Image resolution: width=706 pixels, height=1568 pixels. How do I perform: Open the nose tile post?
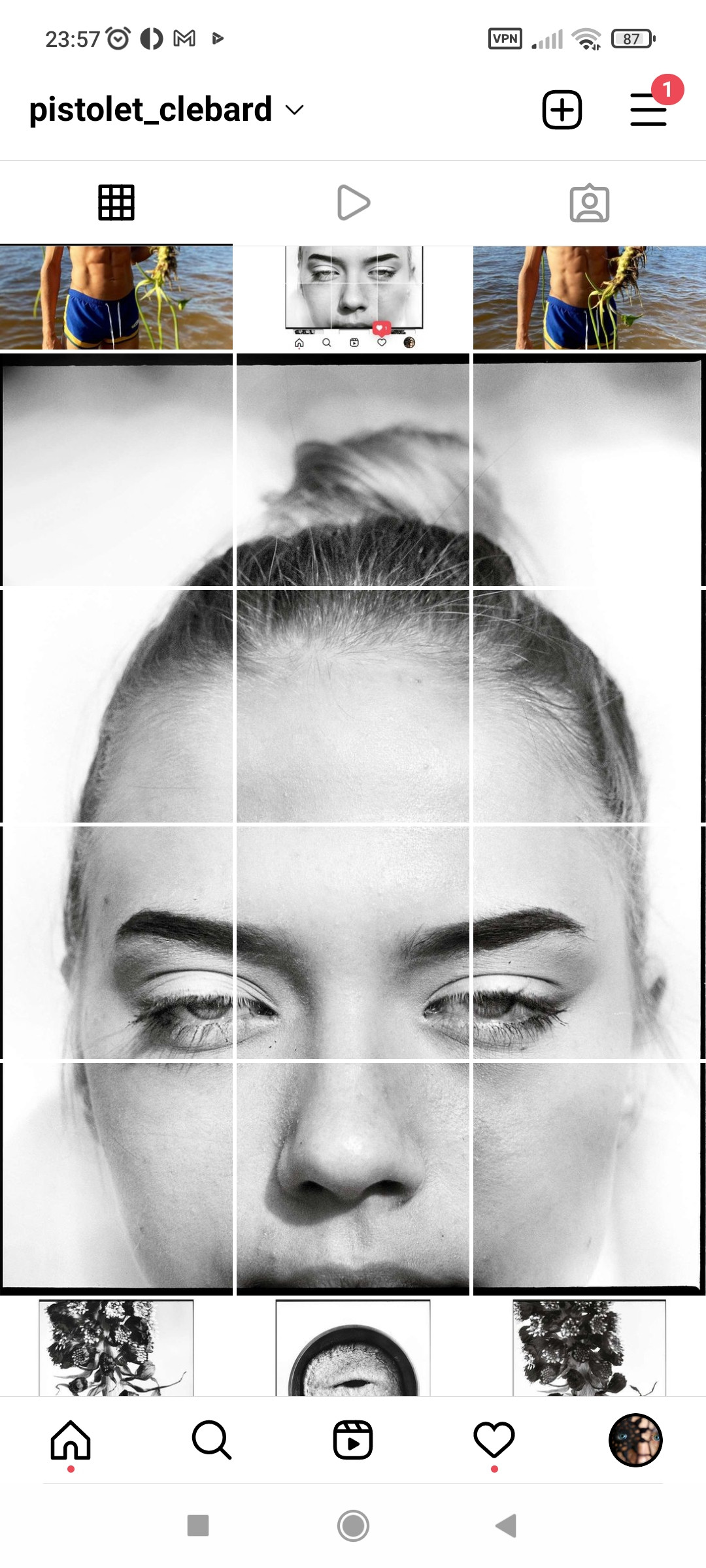point(353,1176)
